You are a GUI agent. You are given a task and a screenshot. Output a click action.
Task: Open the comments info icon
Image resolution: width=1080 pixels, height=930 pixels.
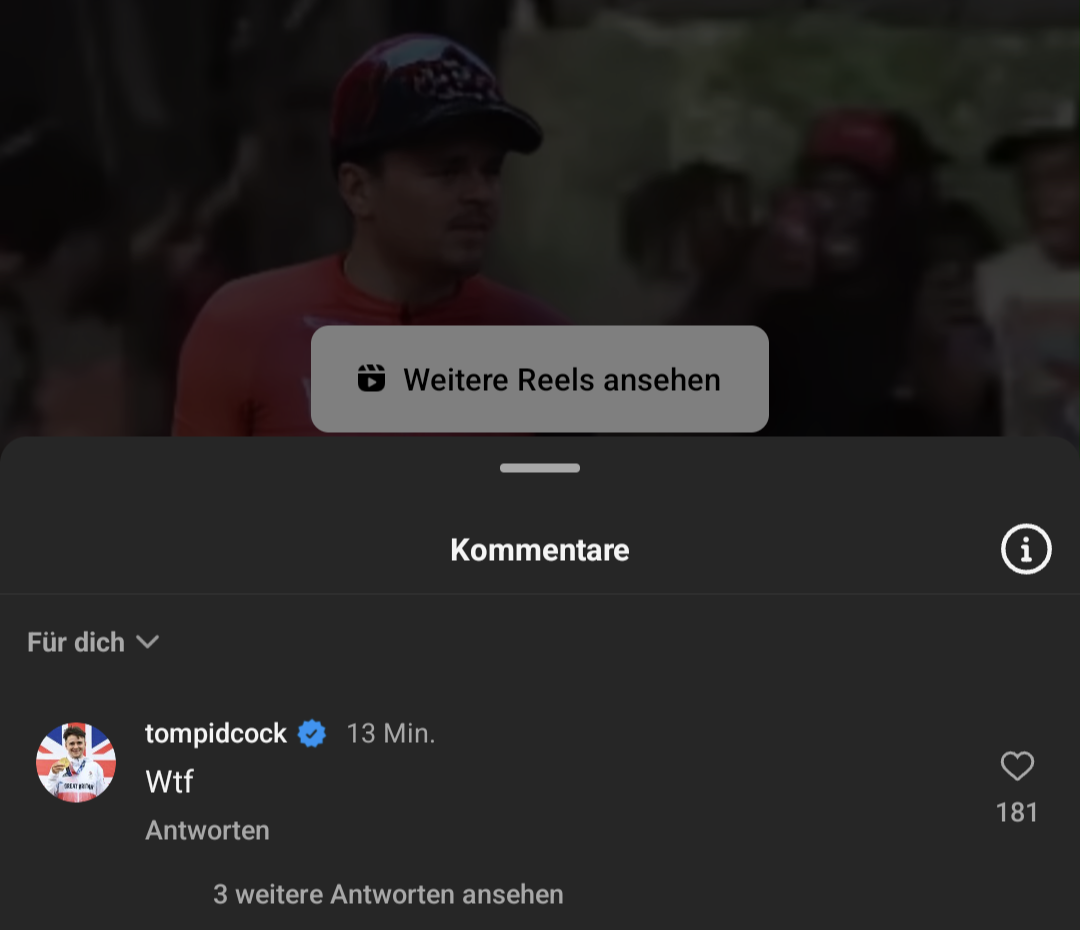click(x=1026, y=549)
